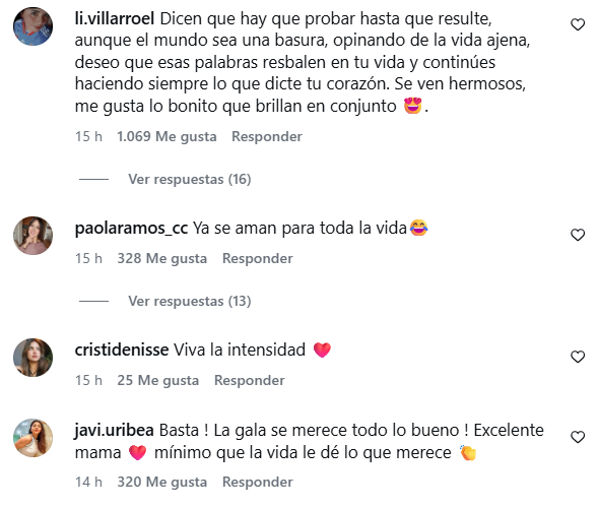Viewport: 600px width, 509px height.
Task: Like javi.uribea's comment
Action: pyautogui.click(x=577, y=437)
